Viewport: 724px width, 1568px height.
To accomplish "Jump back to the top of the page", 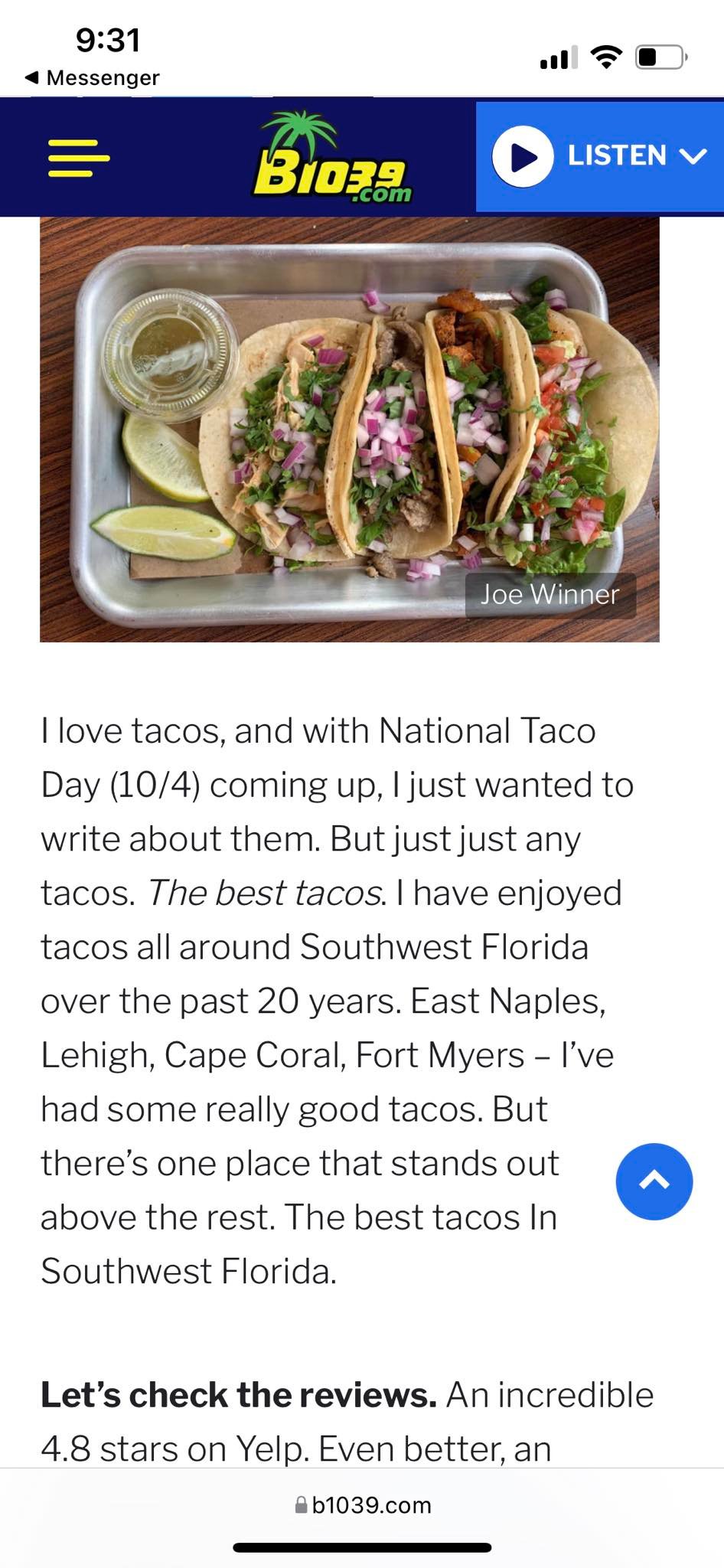I will coord(654,1181).
